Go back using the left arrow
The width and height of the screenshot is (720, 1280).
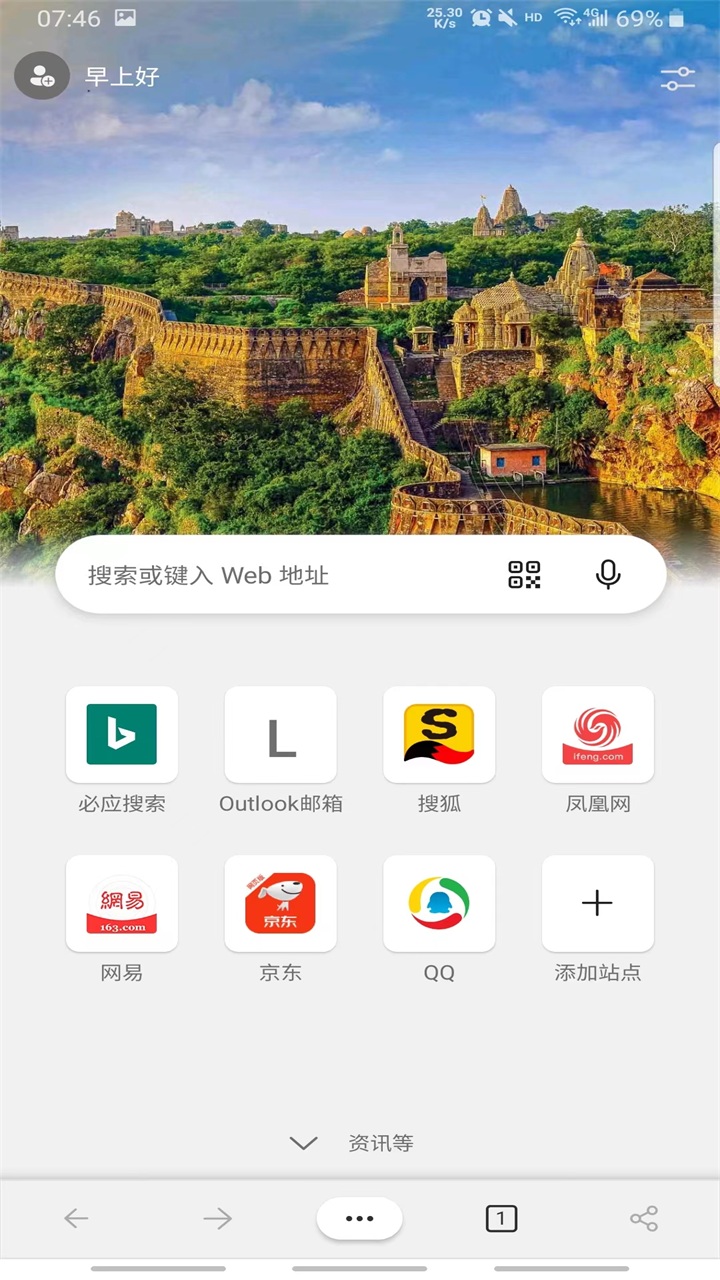tap(77, 1218)
